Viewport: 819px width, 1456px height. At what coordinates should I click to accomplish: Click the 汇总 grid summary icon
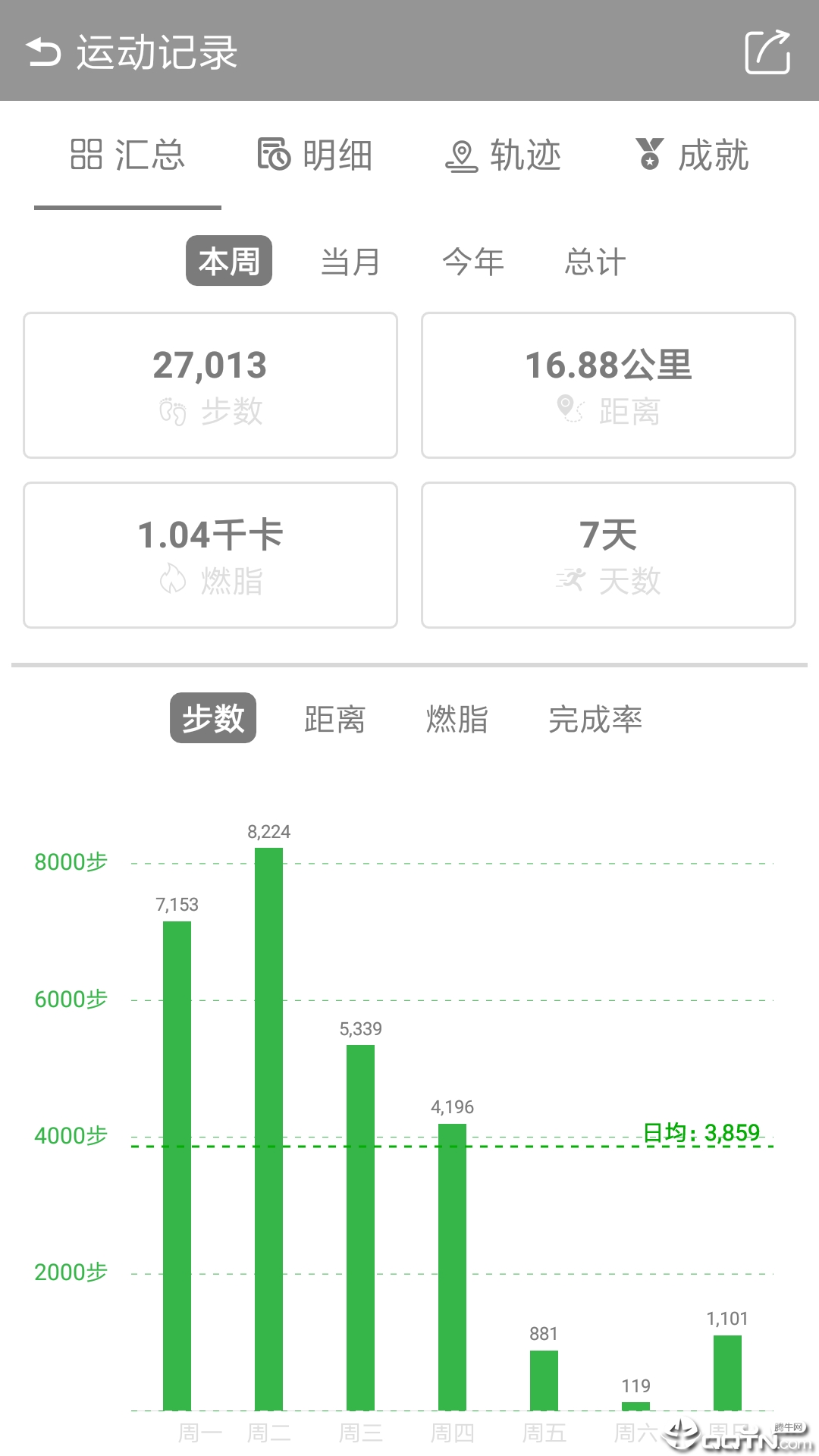[86, 154]
